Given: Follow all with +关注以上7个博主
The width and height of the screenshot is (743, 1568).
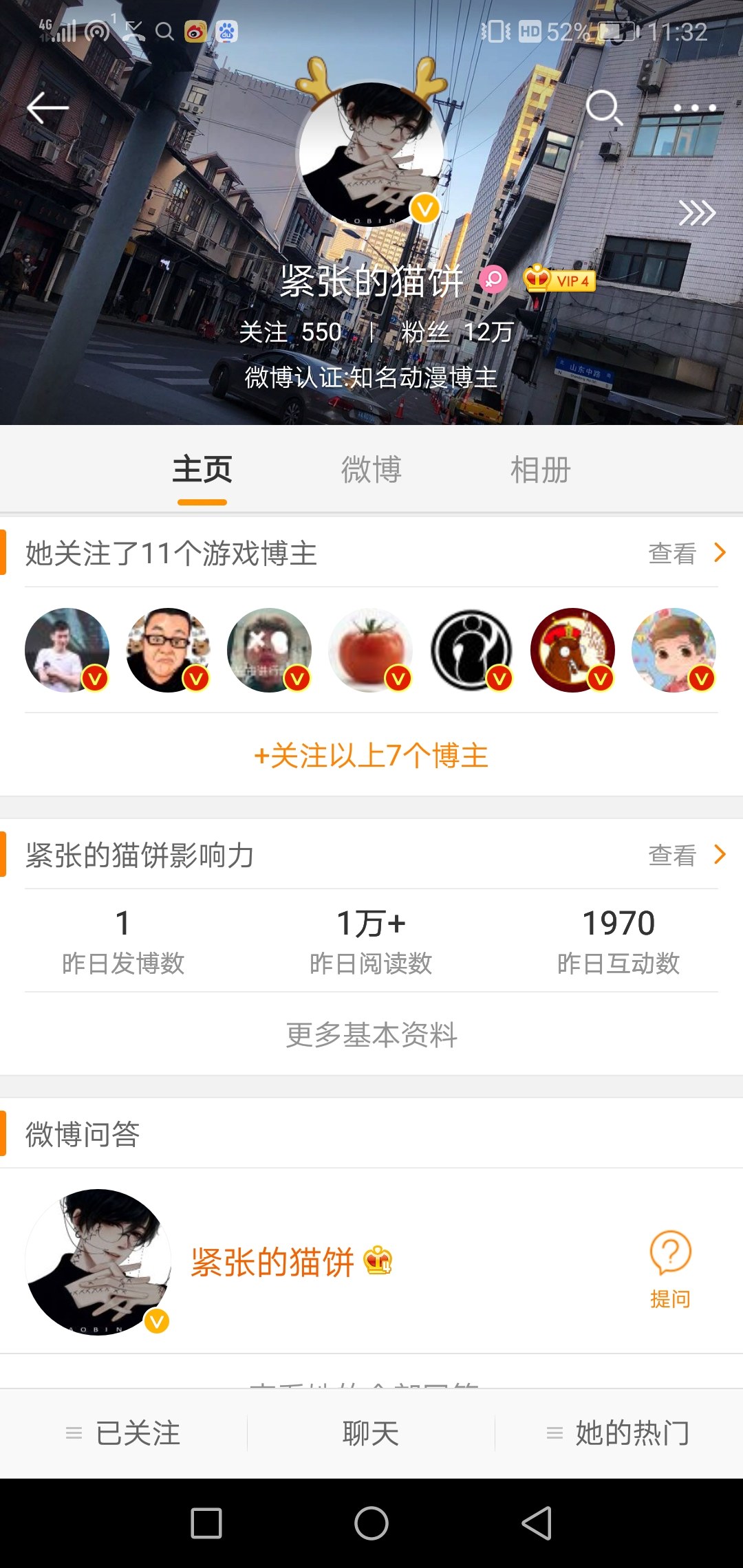Looking at the screenshot, I should 371,756.
